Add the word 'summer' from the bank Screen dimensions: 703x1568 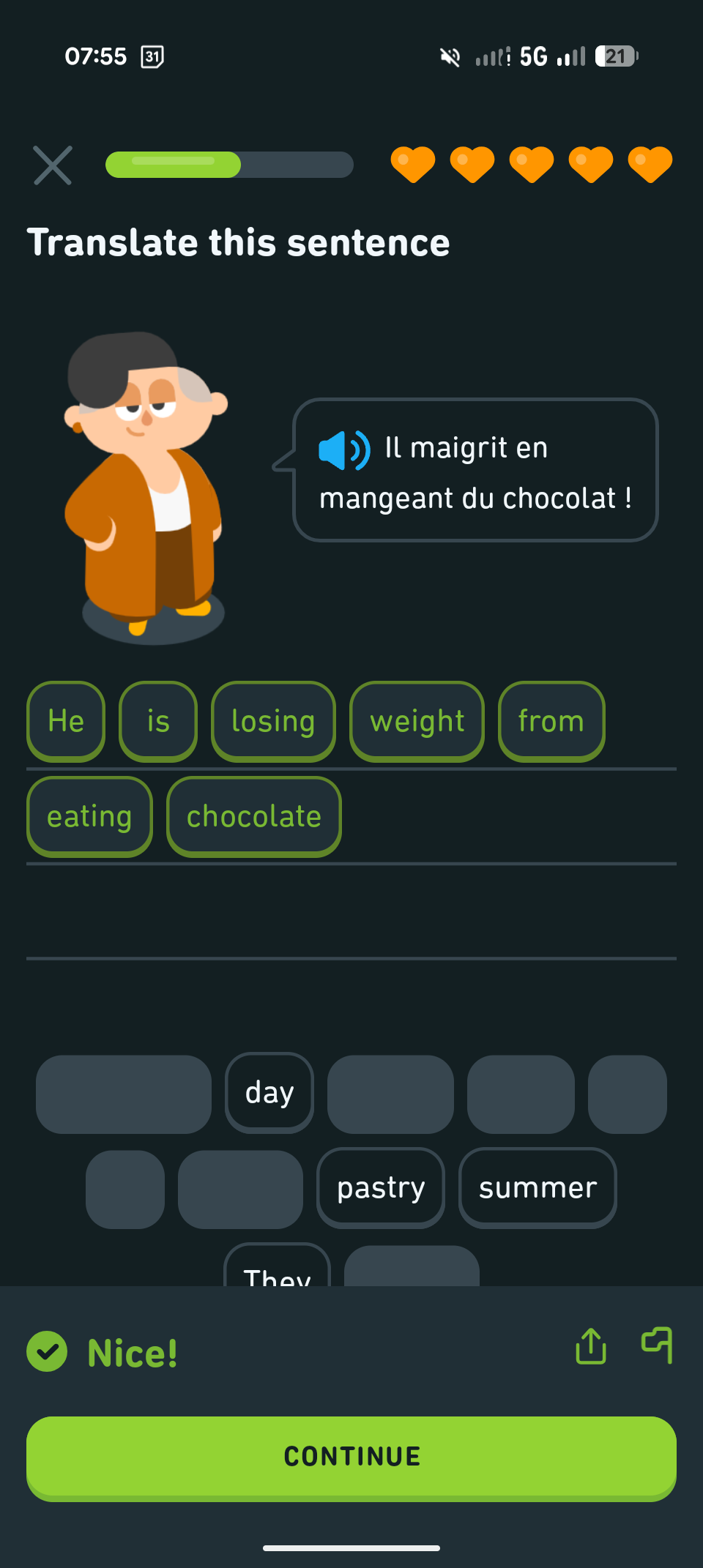coord(538,1188)
